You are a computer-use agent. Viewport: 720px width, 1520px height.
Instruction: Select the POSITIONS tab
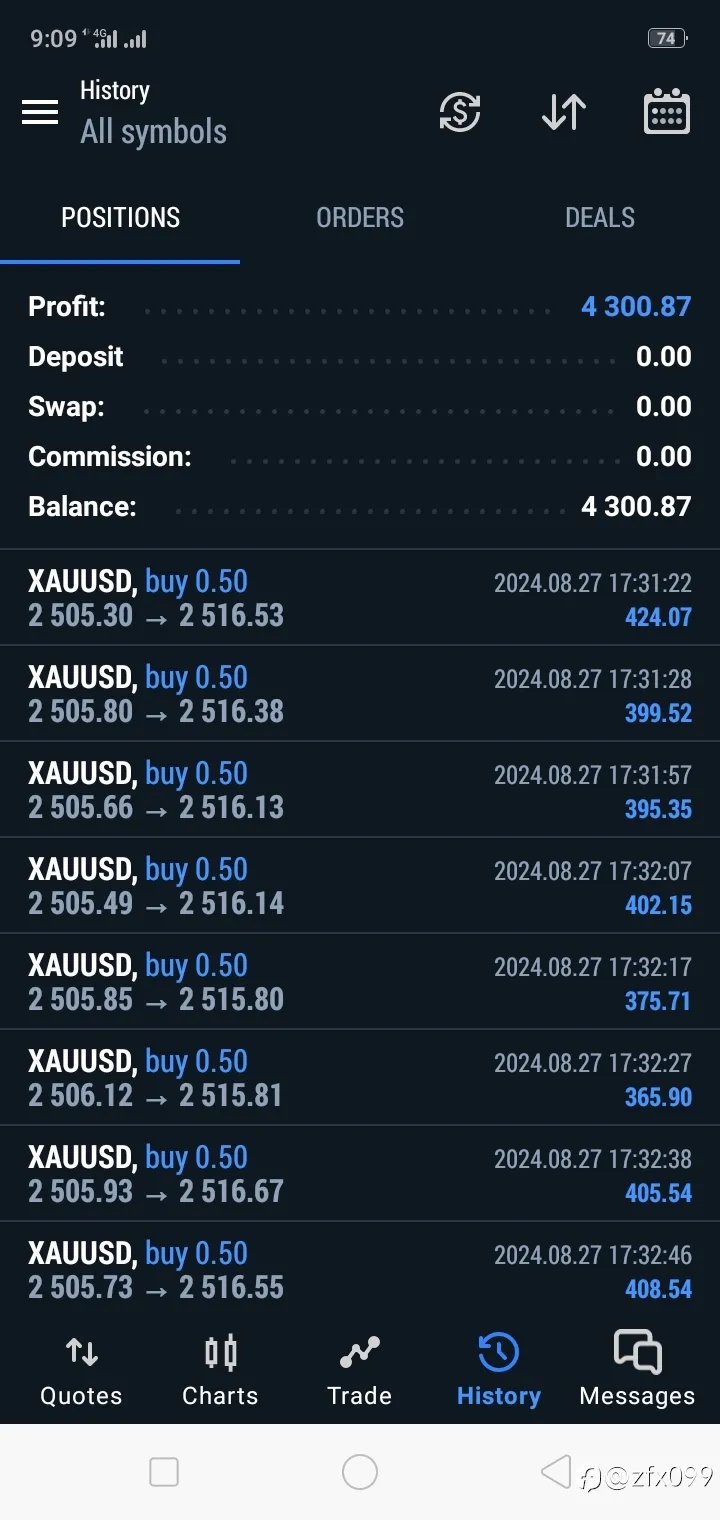(x=120, y=218)
